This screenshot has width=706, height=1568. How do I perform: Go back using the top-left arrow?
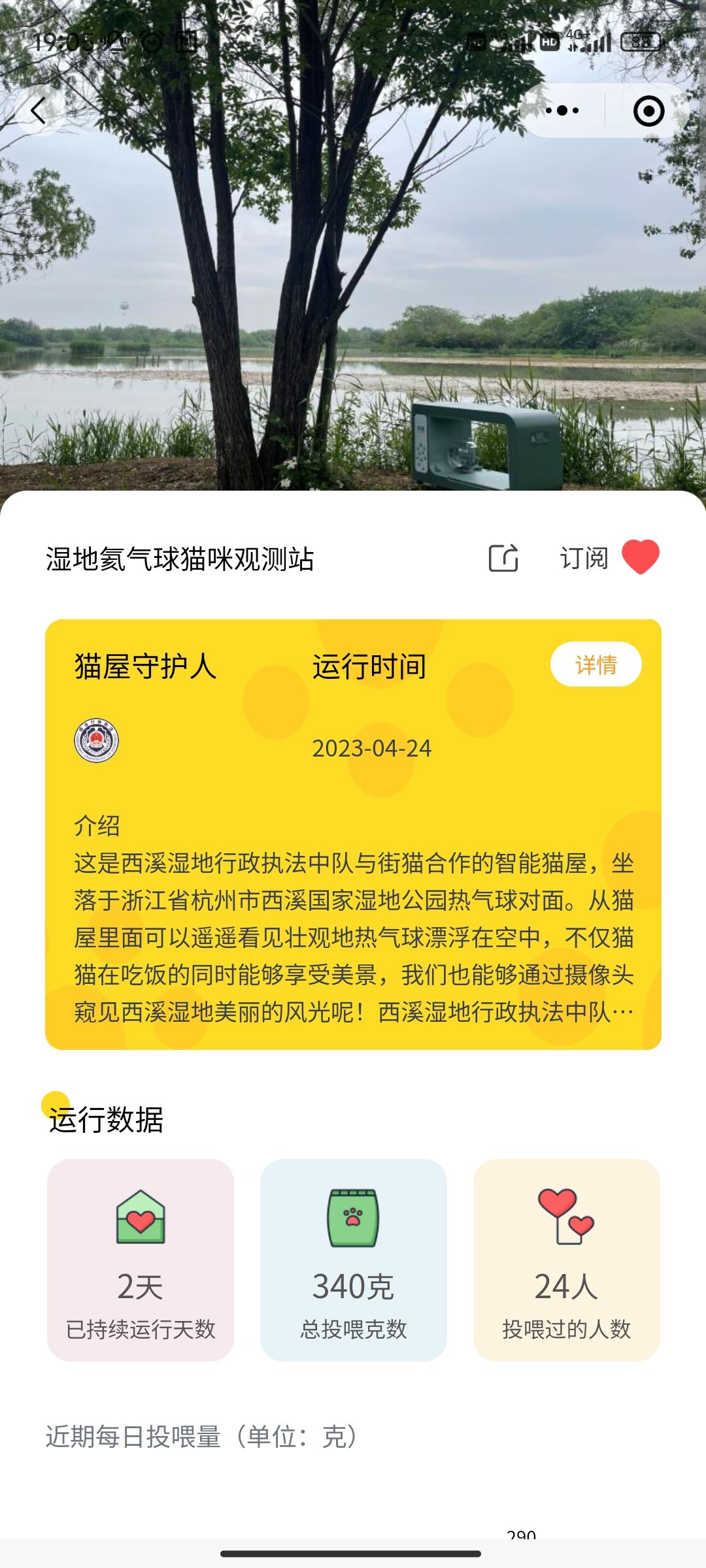point(39,110)
